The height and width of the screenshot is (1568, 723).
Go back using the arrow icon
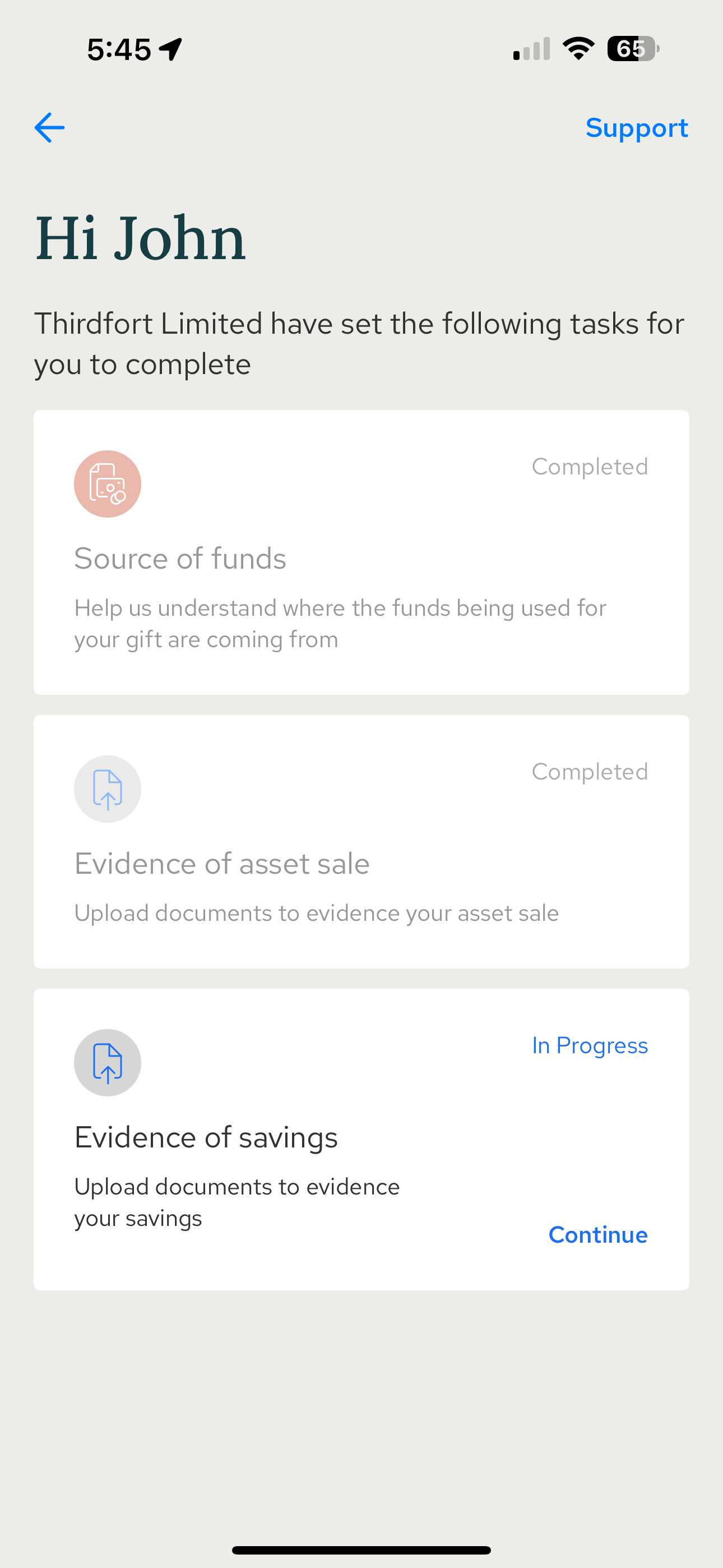50,128
